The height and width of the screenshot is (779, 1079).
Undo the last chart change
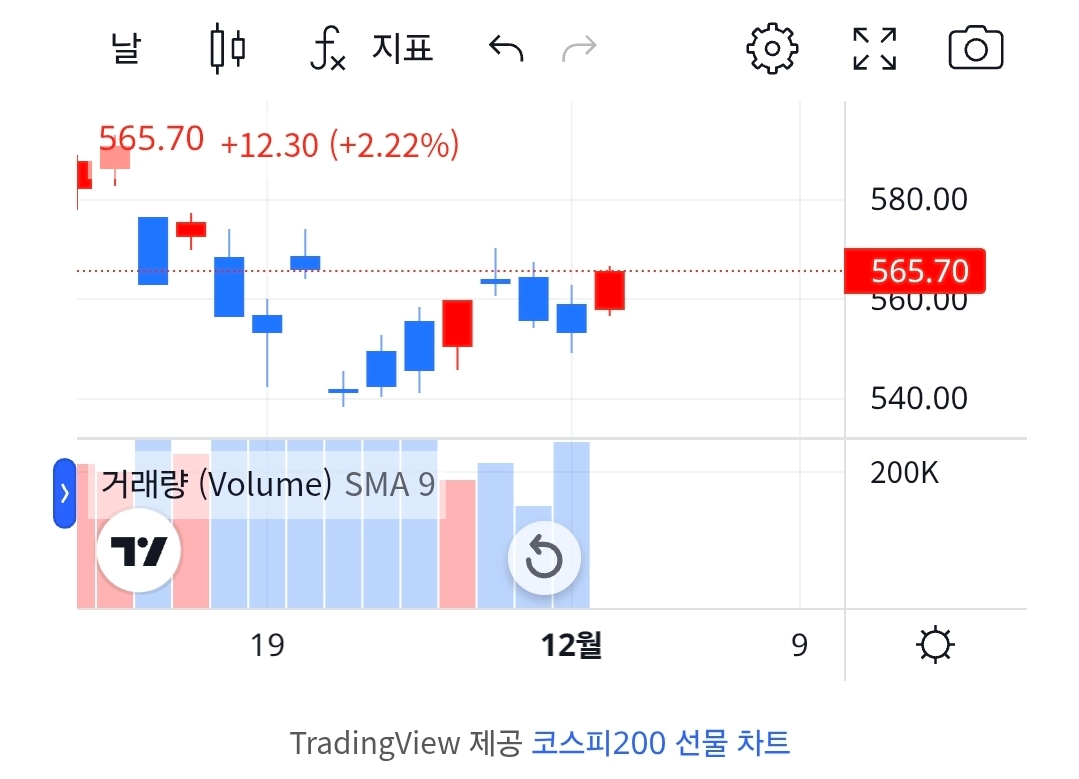coord(506,48)
